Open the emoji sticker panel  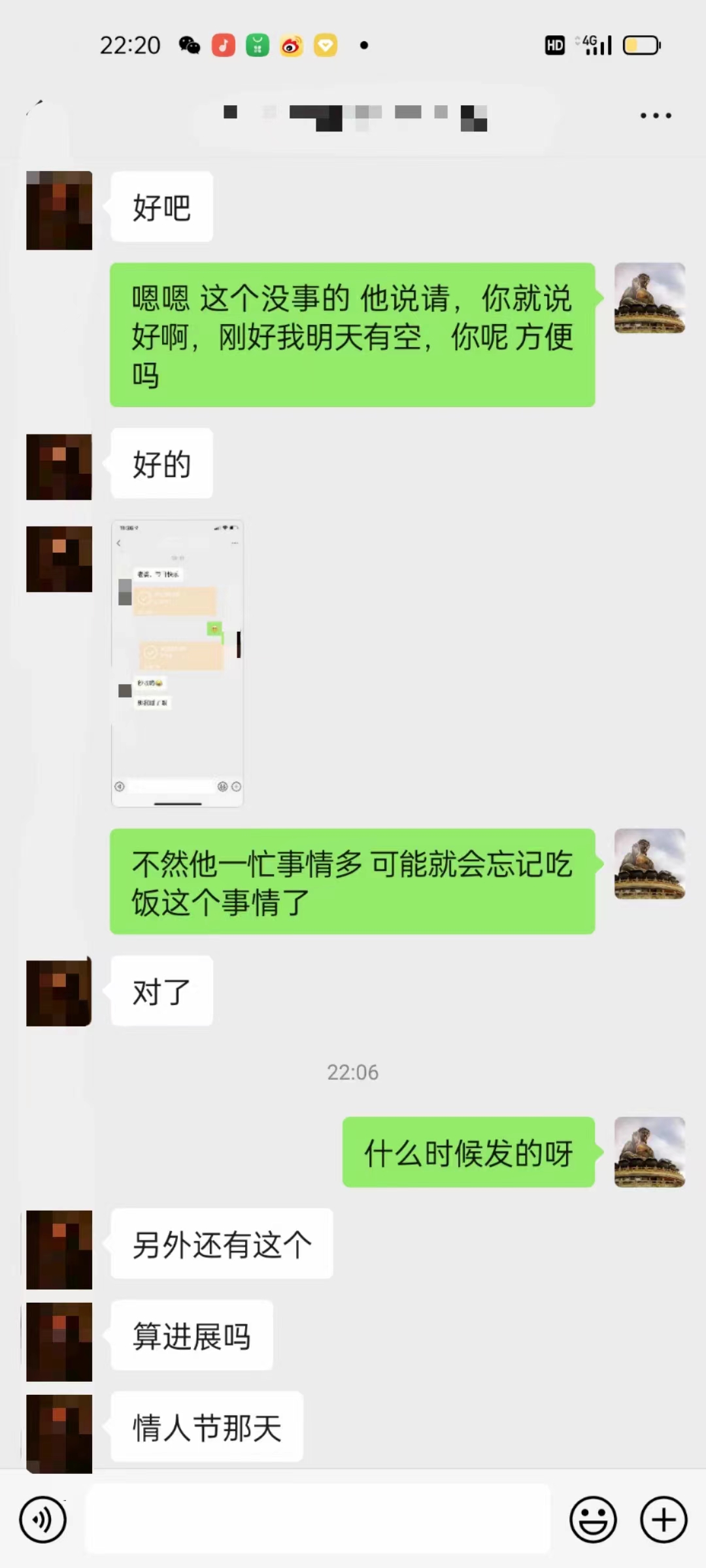(593, 1520)
